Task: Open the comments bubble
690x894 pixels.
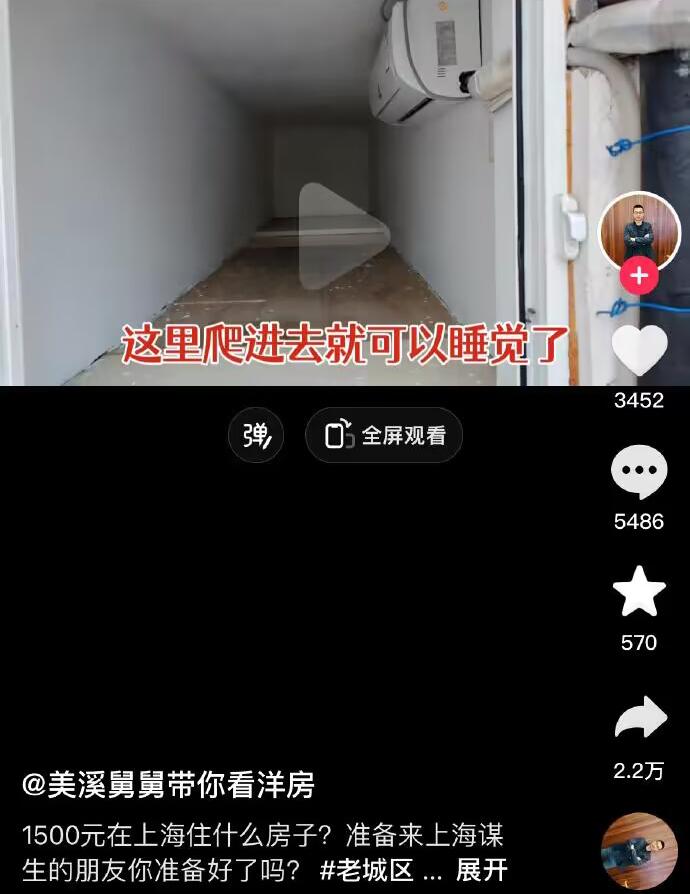Action: point(639,473)
